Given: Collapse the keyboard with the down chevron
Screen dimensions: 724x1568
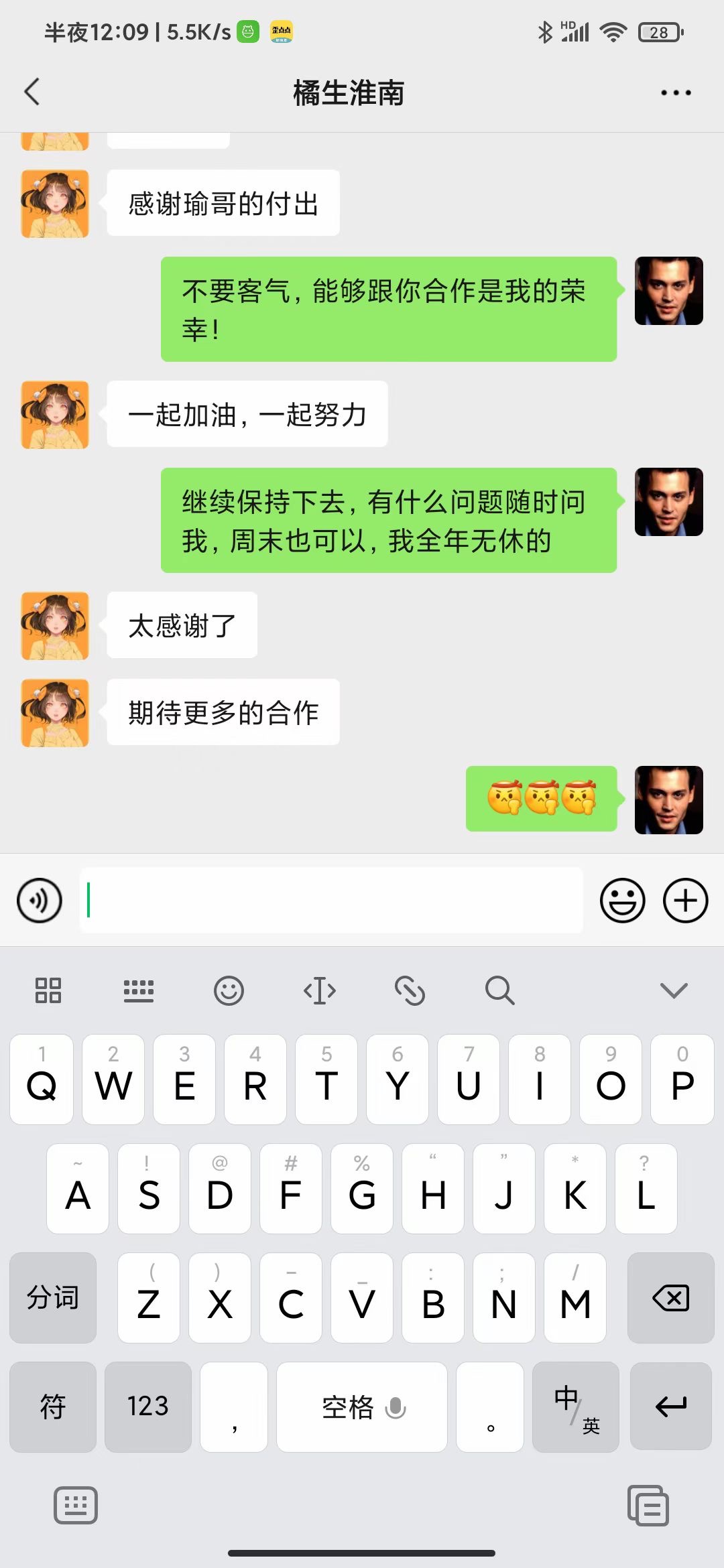Looking at the screenshot, I should click(674, 990).
